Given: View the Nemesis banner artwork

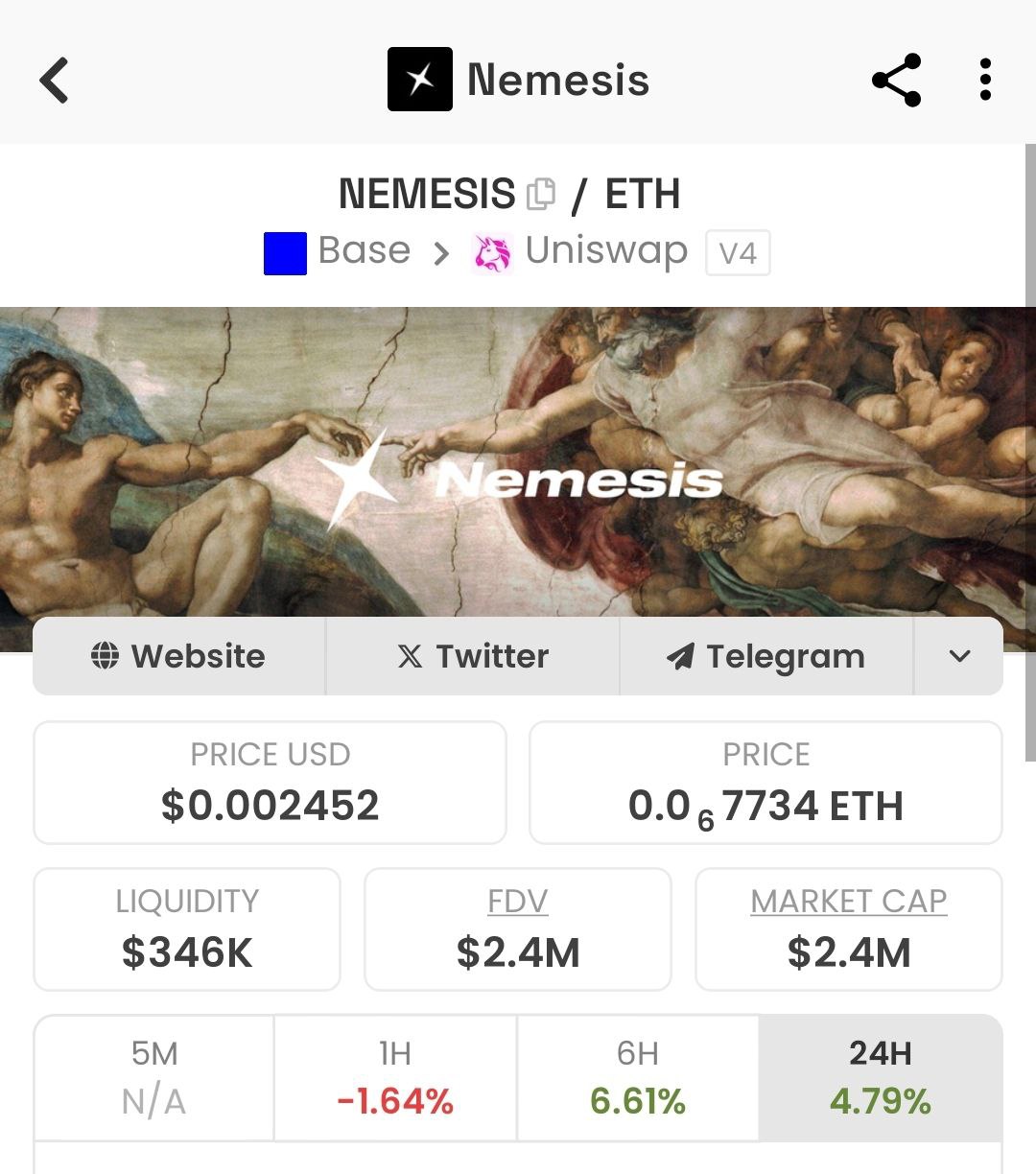Looking at the screenshot, I should click(518, 460).
